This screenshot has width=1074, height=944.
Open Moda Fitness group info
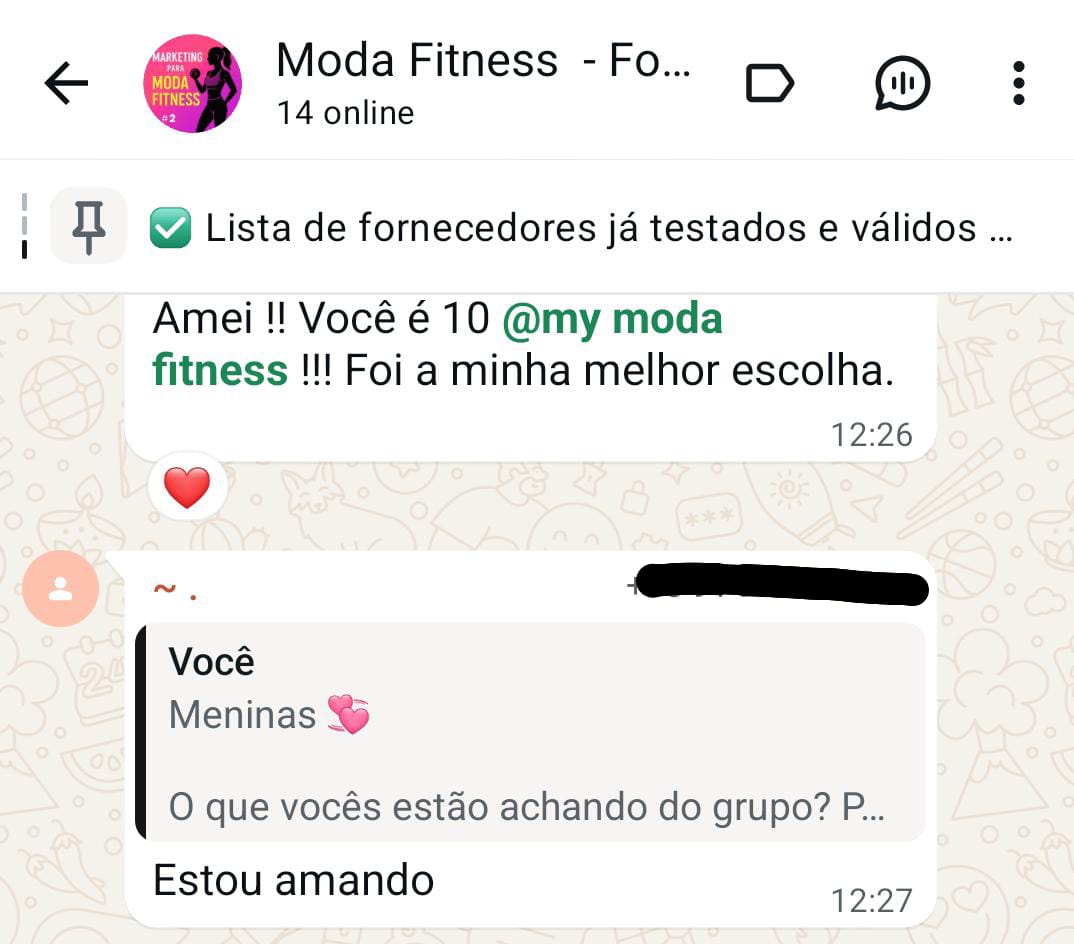tap(483, 82)
